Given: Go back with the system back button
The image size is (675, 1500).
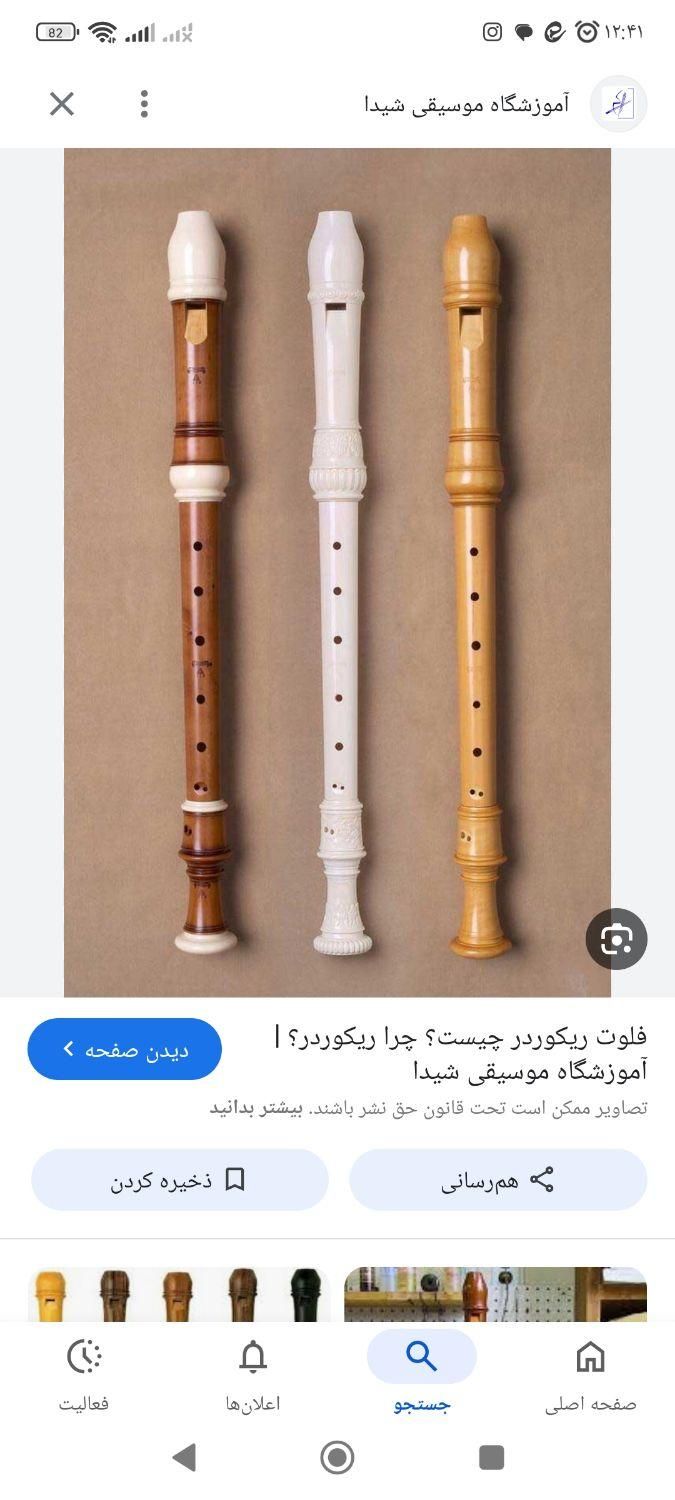Looking at the screenshot, I should pyautogui.click(x=184, y=1457).
